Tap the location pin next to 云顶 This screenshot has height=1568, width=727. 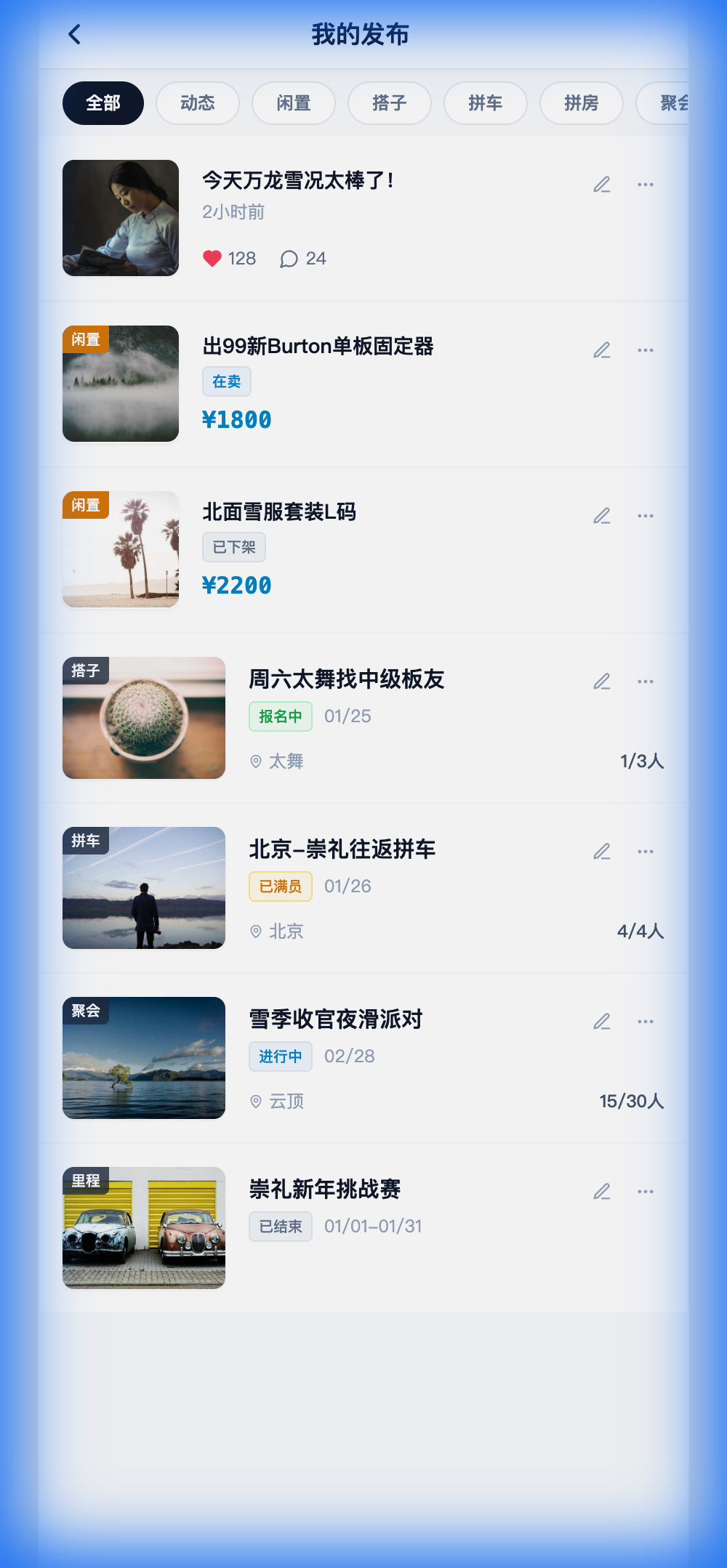(254, 1101)
